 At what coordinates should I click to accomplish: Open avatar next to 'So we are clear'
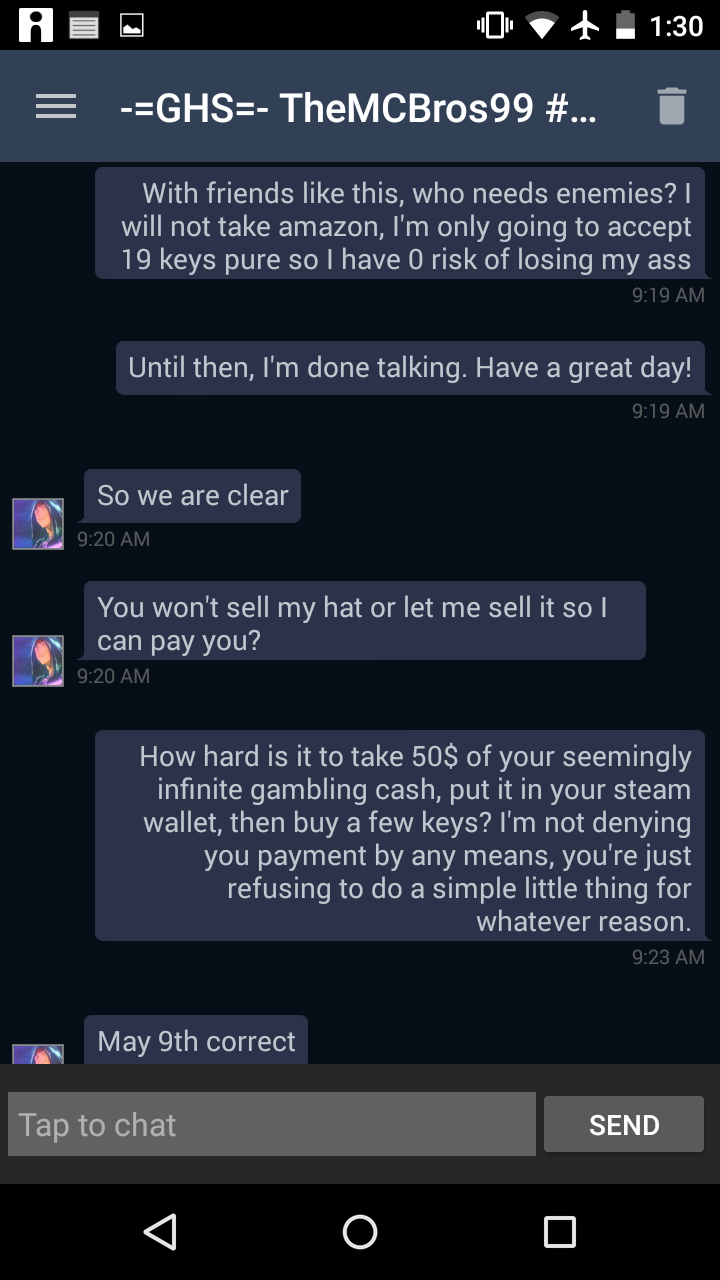(x=38, y=524)
